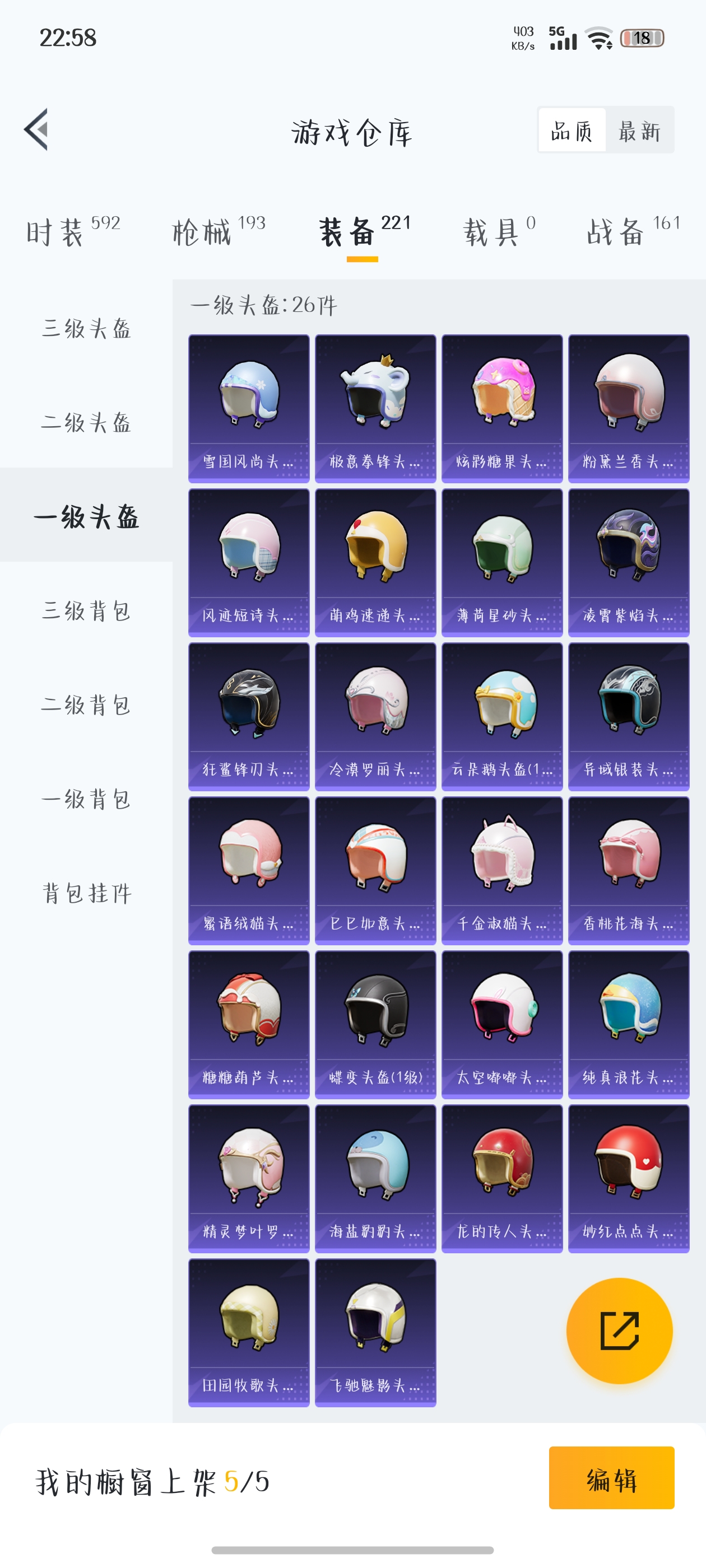
Task: Show the 三级背包 category
Action: coord(86,610)
